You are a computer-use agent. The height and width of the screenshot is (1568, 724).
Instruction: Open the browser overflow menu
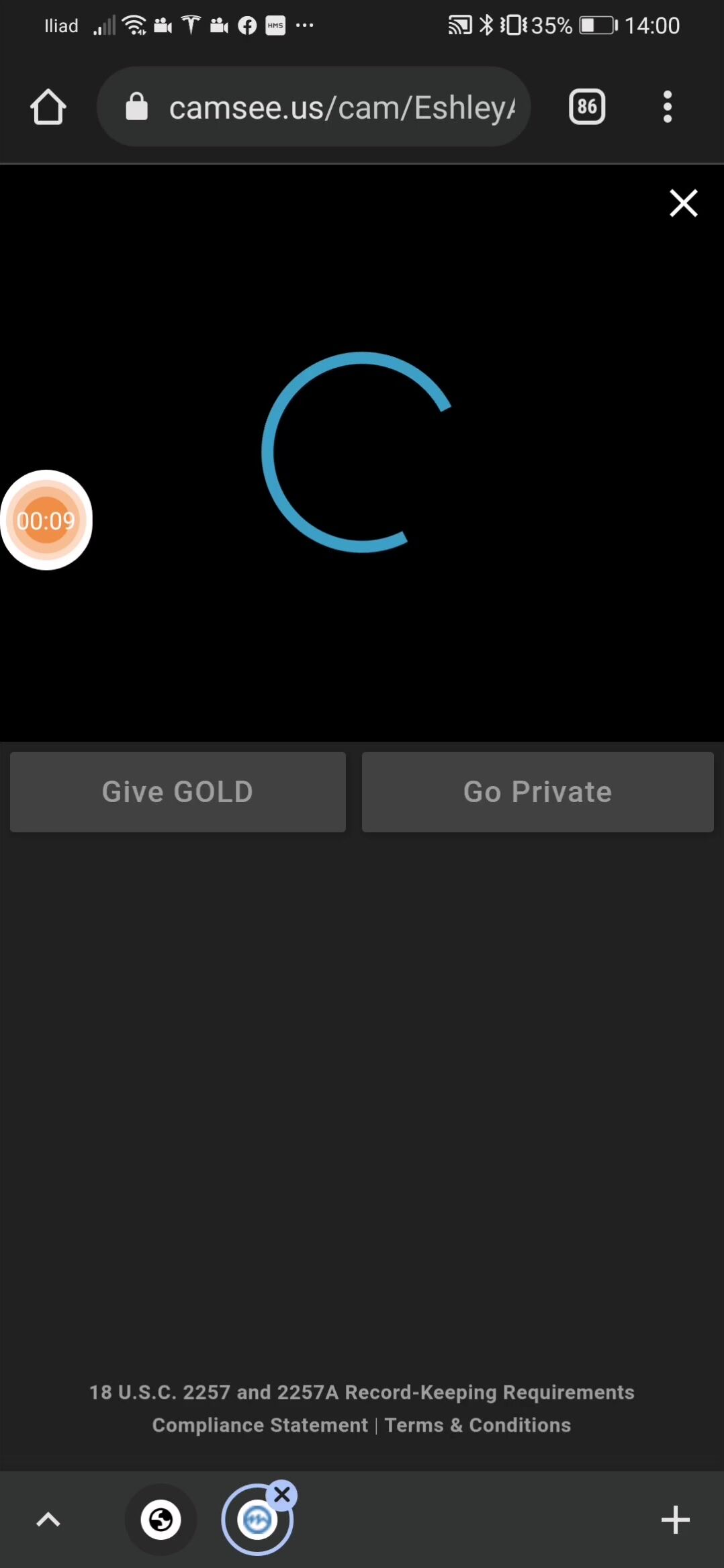click(x=667, y=107)
